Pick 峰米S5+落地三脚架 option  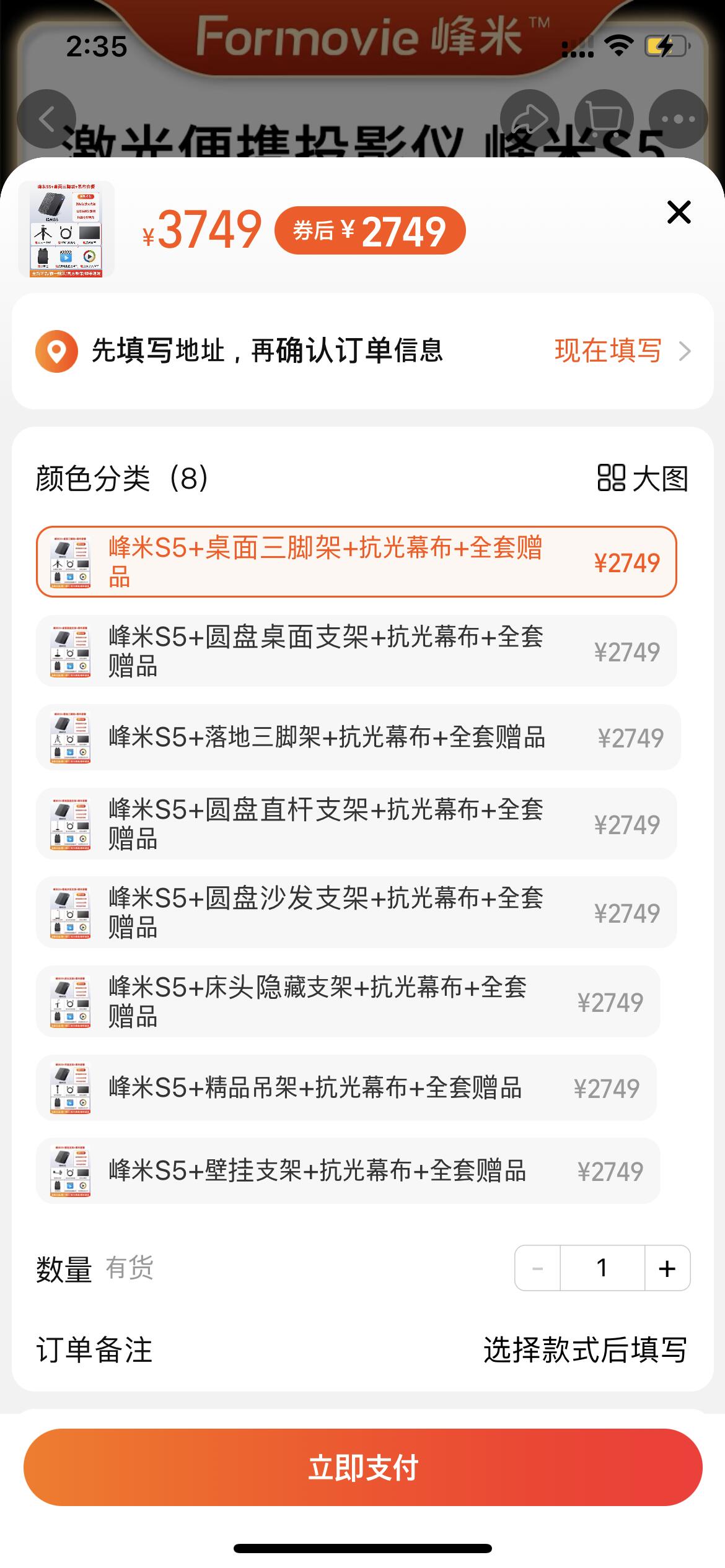click(x=358, y=738)
